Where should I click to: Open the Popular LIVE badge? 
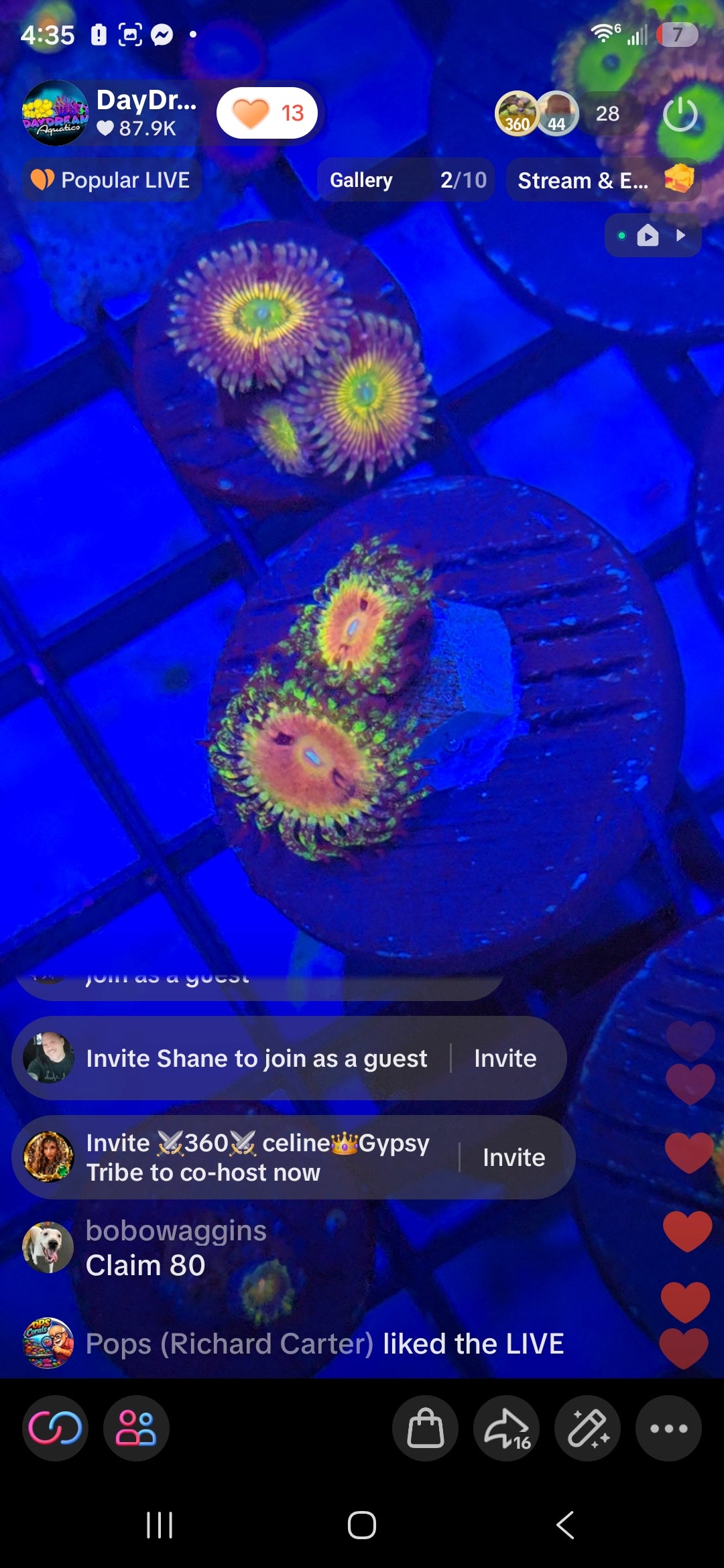click(x=111, y=180)
